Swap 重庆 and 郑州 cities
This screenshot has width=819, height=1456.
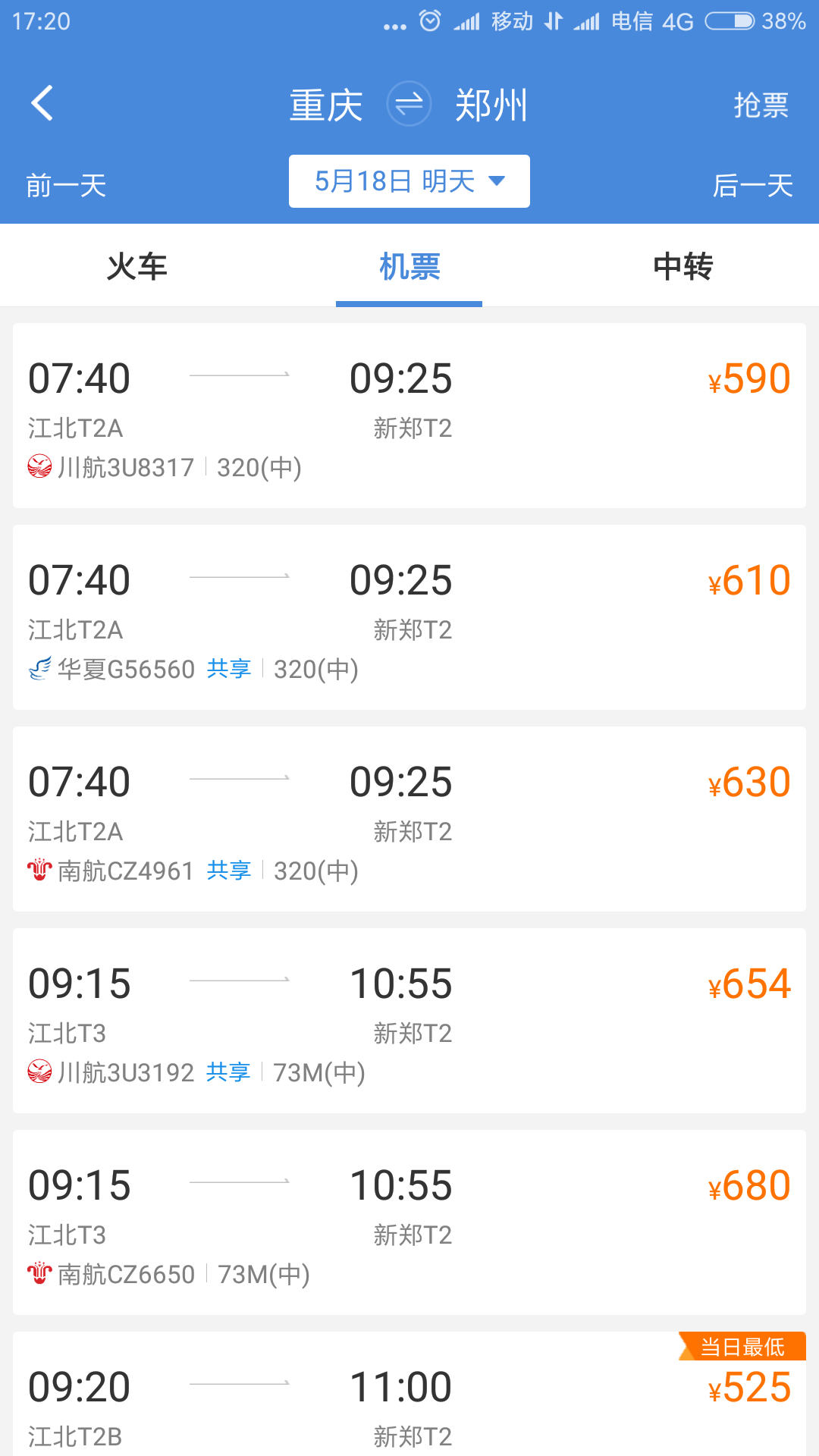click(409, 104)
